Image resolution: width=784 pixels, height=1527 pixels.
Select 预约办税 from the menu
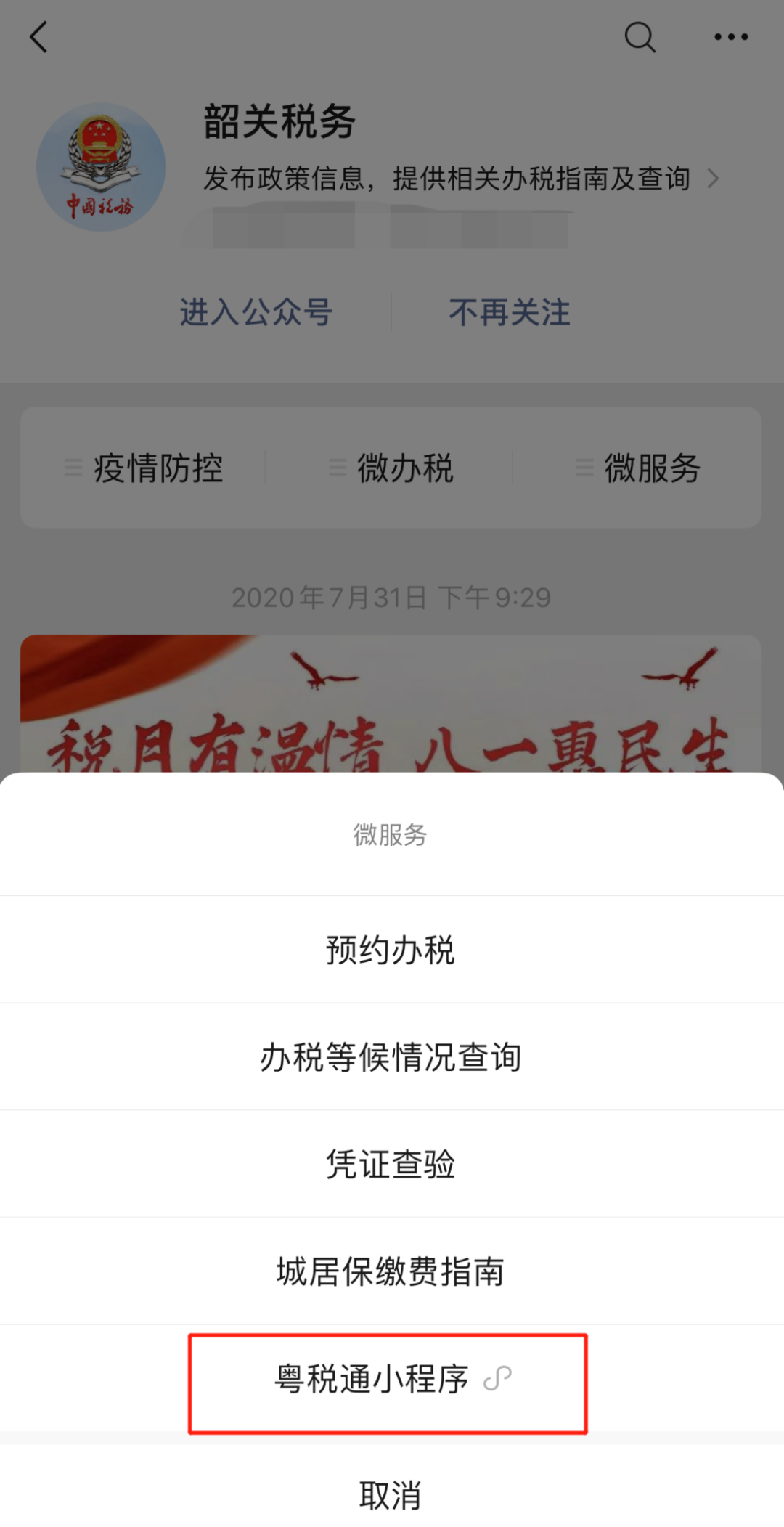391,950
